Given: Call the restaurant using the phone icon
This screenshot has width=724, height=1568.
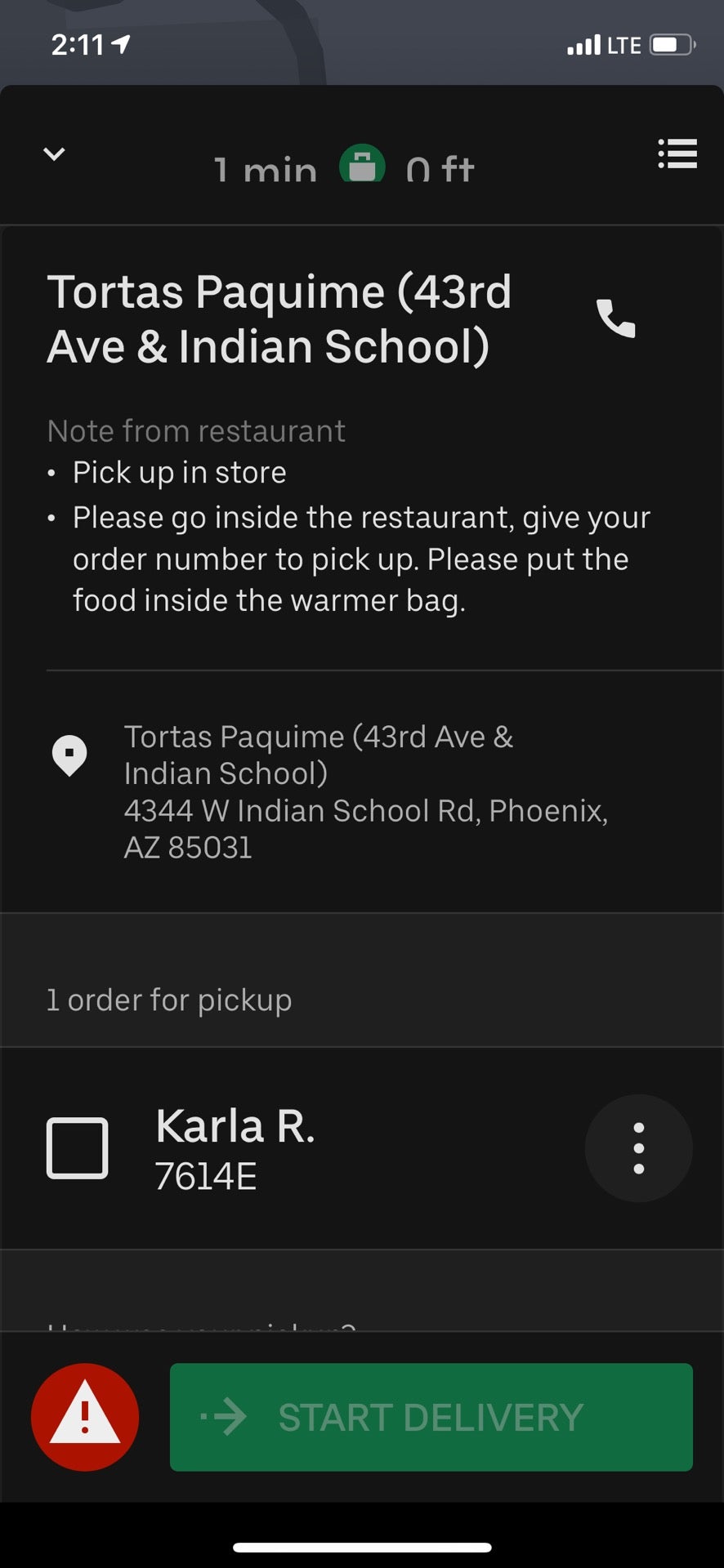Looking at the screenshot, I should (615, 318).
